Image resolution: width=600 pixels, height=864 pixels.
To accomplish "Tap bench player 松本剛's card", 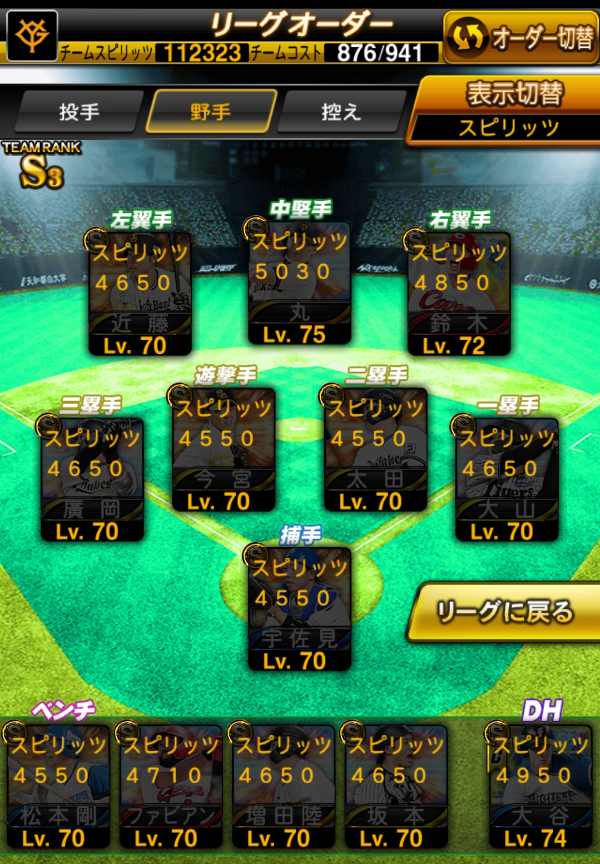I will coord(57,787).
